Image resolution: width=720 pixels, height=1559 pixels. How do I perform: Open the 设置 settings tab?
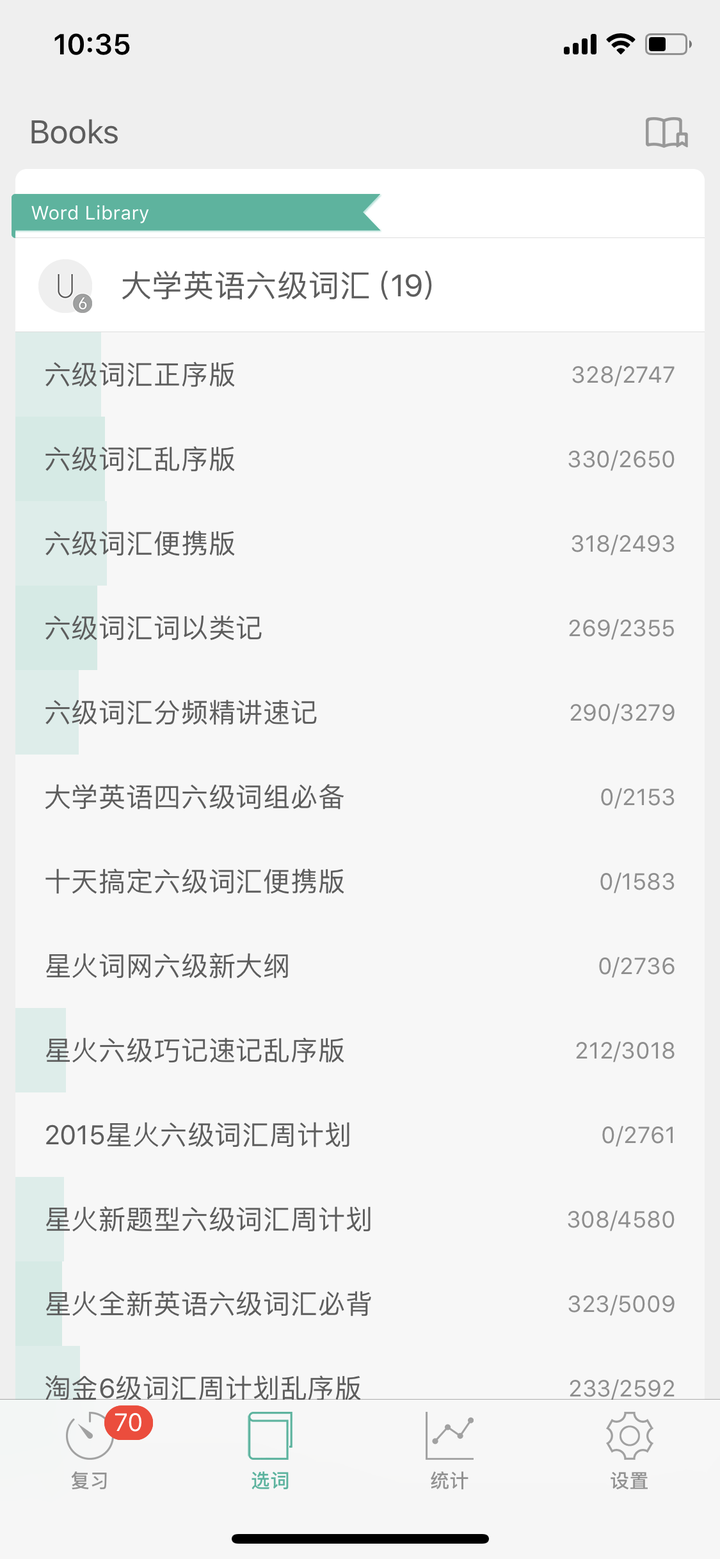click(630, 1450)
